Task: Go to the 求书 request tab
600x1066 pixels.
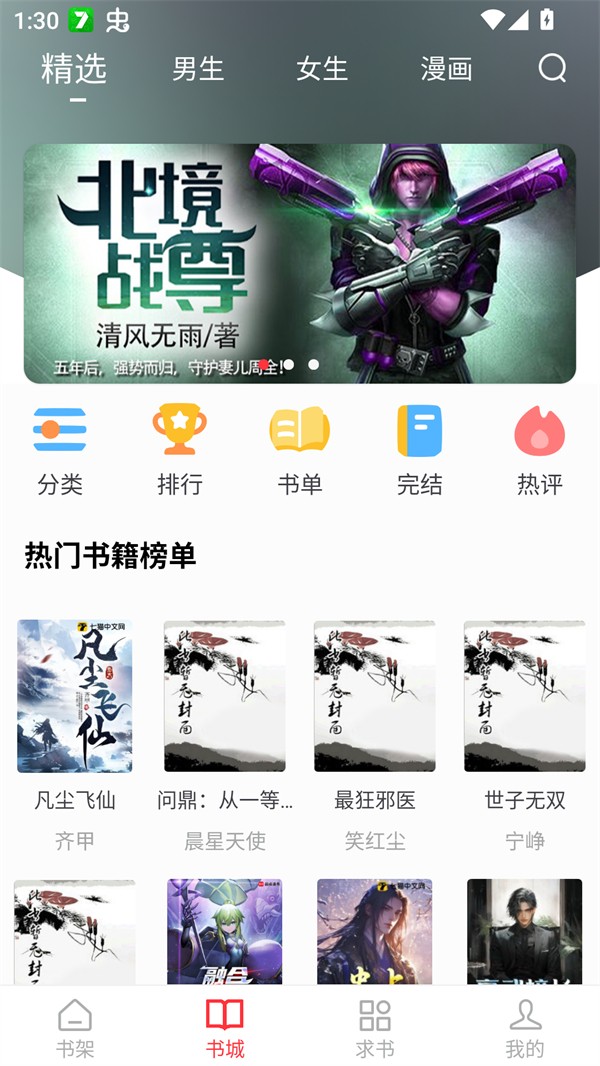Action: pos(375,1028)
